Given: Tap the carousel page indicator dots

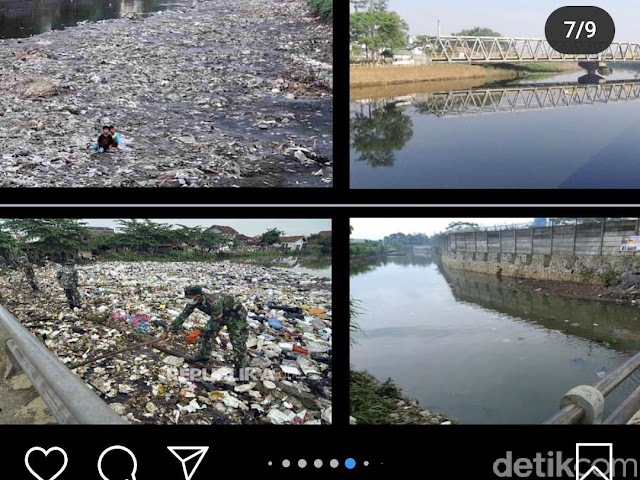Looking at the screenshot, I should tap(318, 463).
